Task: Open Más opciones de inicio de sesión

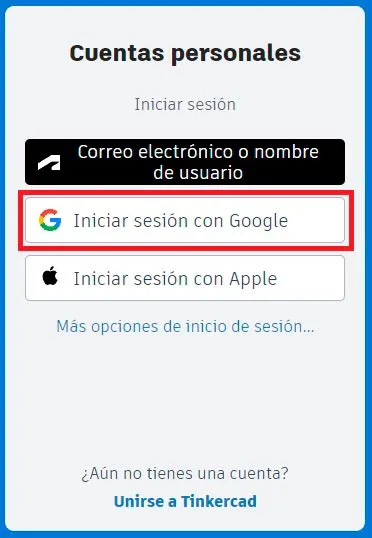Action: (x=185, y=326)
